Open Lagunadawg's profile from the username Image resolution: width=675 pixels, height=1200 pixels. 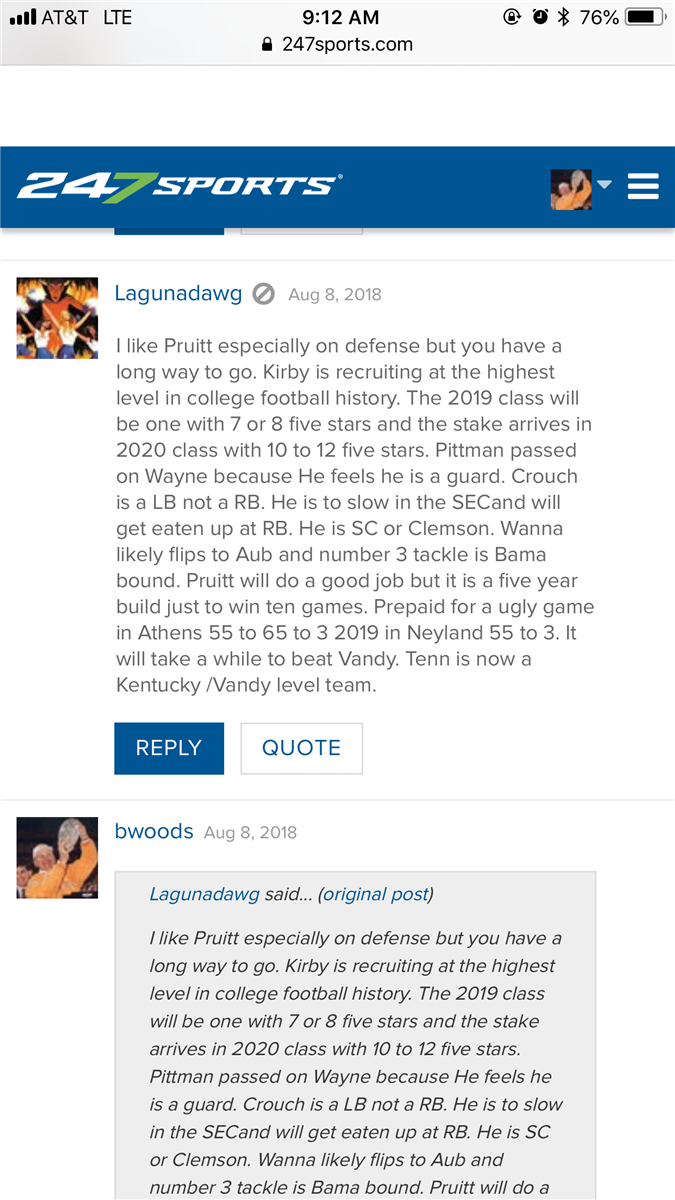pyautogui.click(x=178, y=294)
